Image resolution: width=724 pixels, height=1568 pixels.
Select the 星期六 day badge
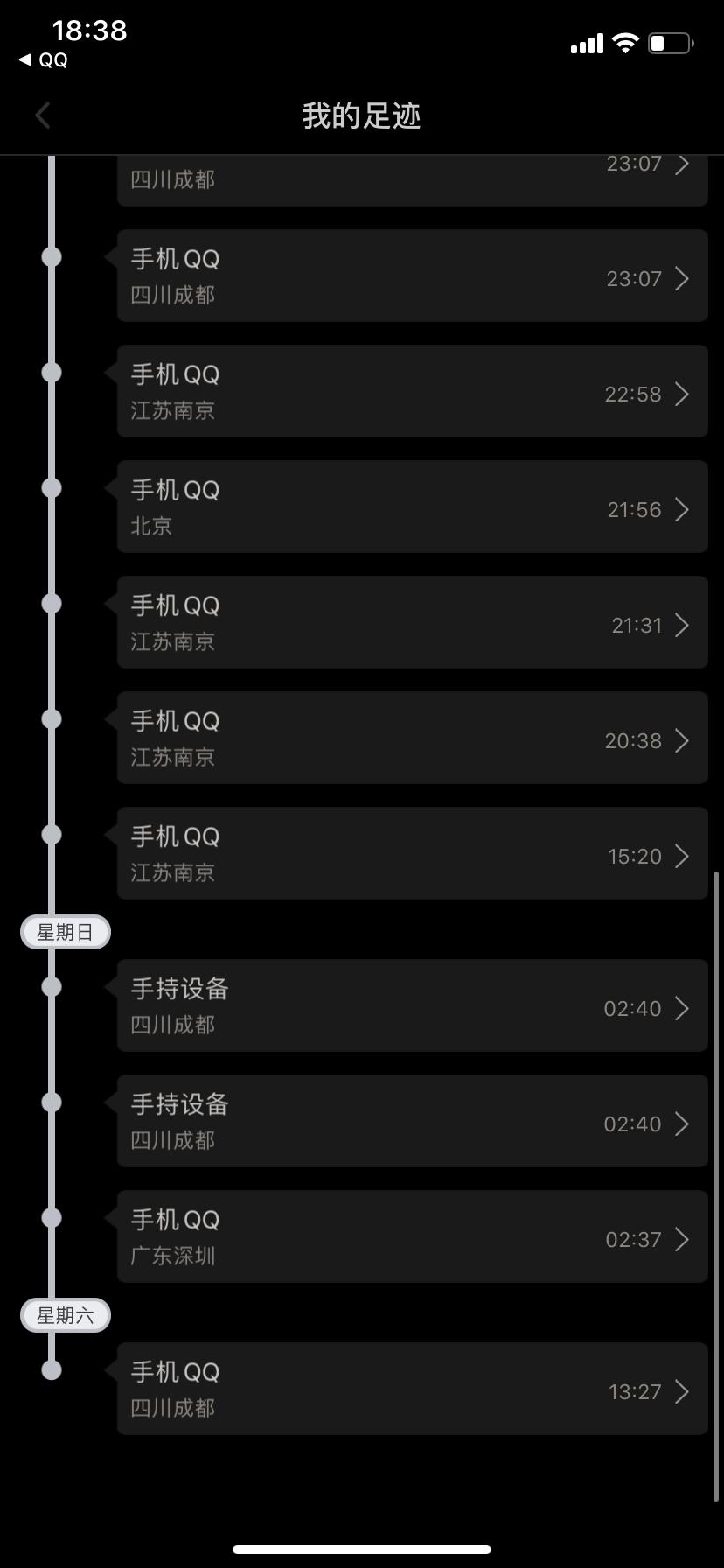coord(65,1313)
